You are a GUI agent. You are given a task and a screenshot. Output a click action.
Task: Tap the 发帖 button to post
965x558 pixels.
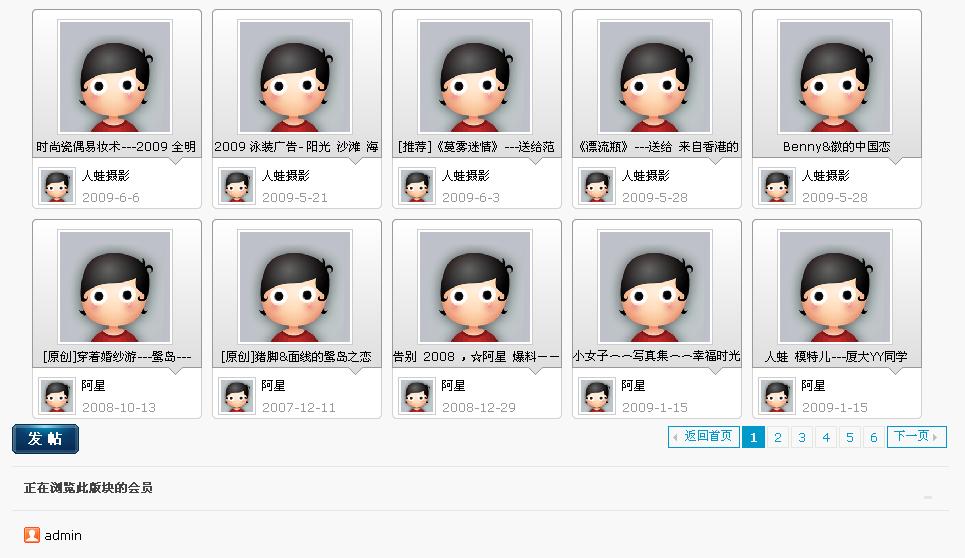point(45,439)
